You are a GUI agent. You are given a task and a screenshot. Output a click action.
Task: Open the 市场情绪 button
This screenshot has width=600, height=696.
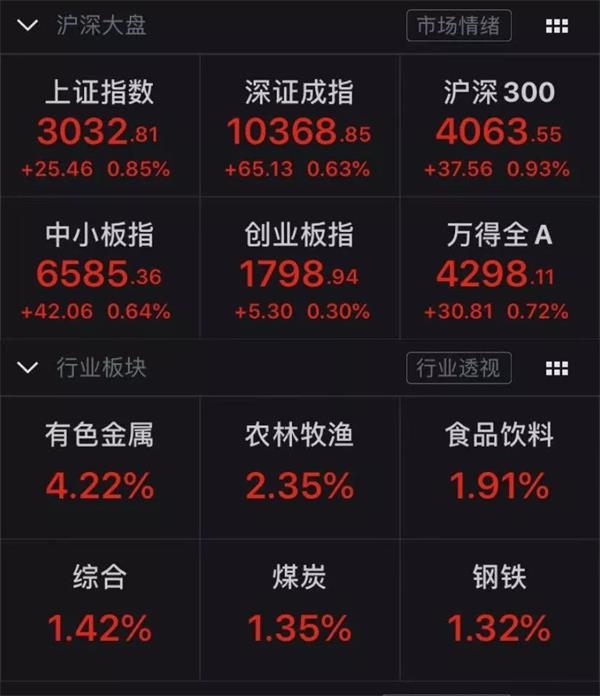(x=459, y=26)
